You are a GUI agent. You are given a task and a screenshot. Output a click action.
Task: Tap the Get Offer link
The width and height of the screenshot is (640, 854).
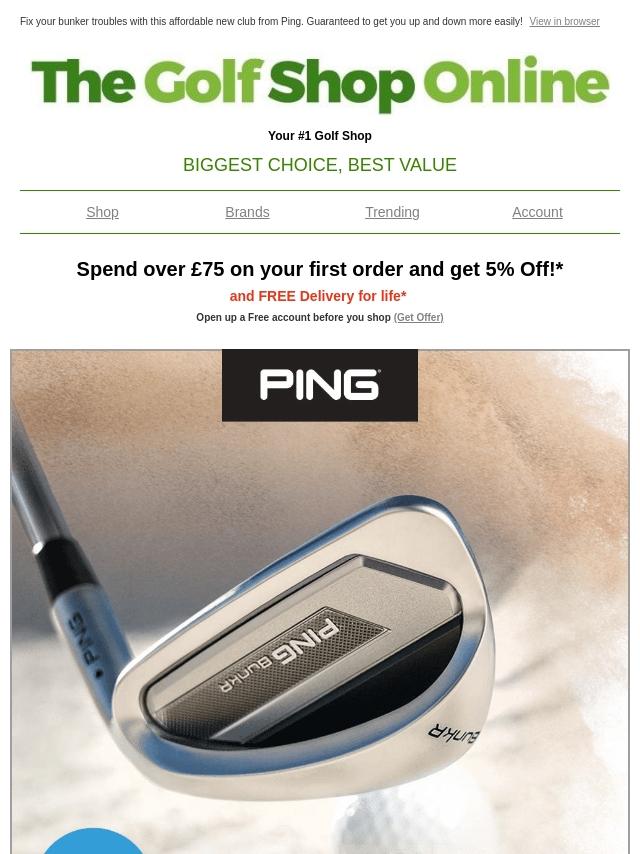tap(418, 318)
